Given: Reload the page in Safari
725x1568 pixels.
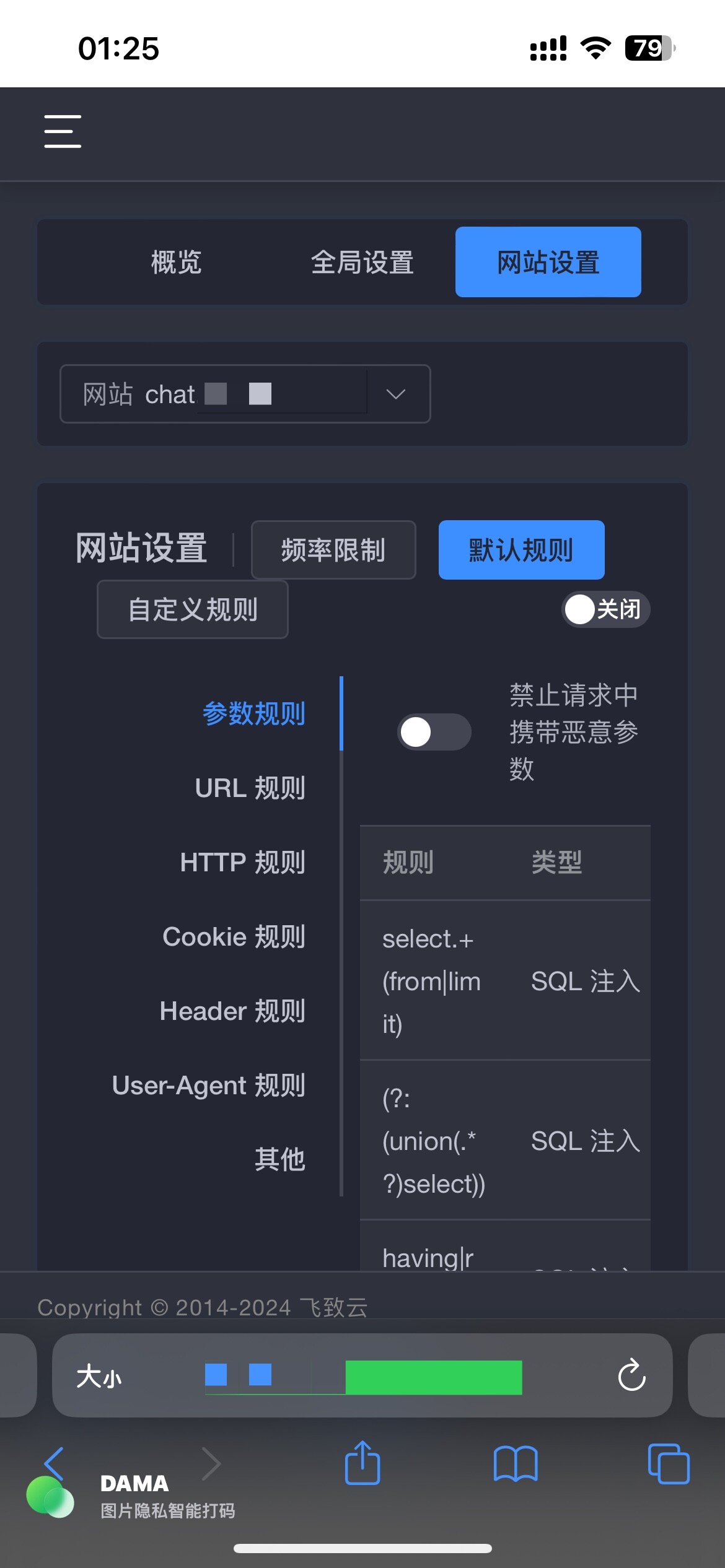Looking at the screenshot, I should [631, 1375].
